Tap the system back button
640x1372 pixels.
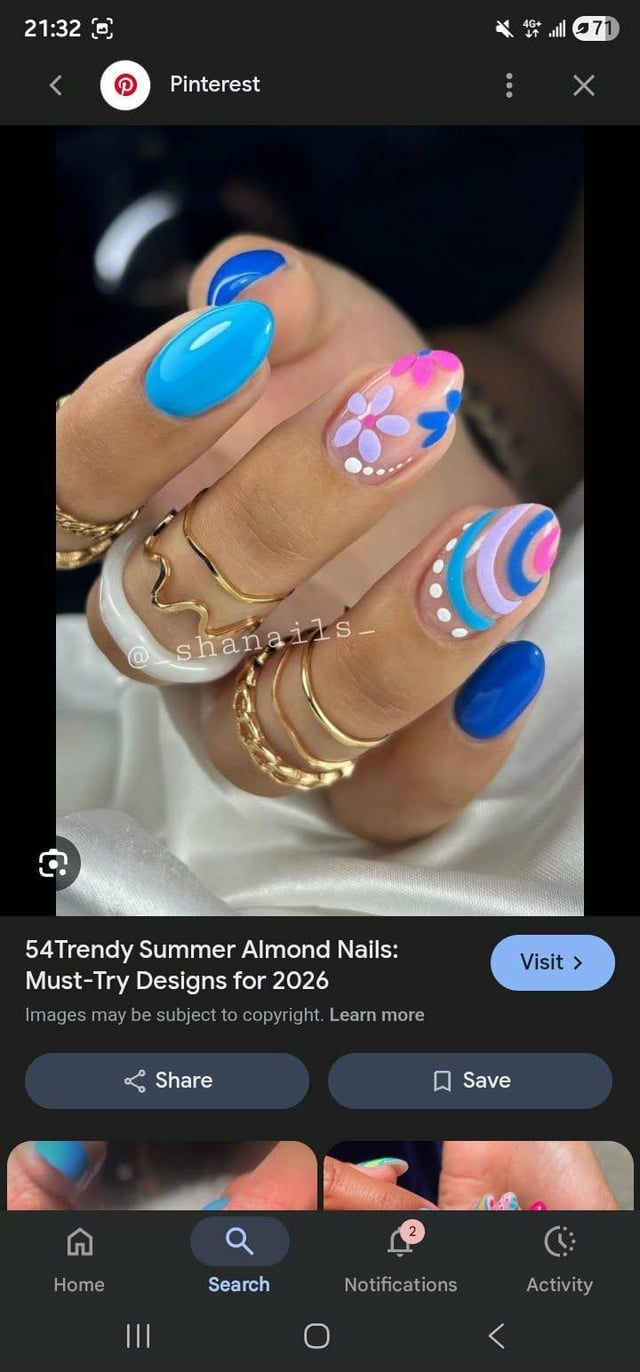click(x=497, y=1335)
